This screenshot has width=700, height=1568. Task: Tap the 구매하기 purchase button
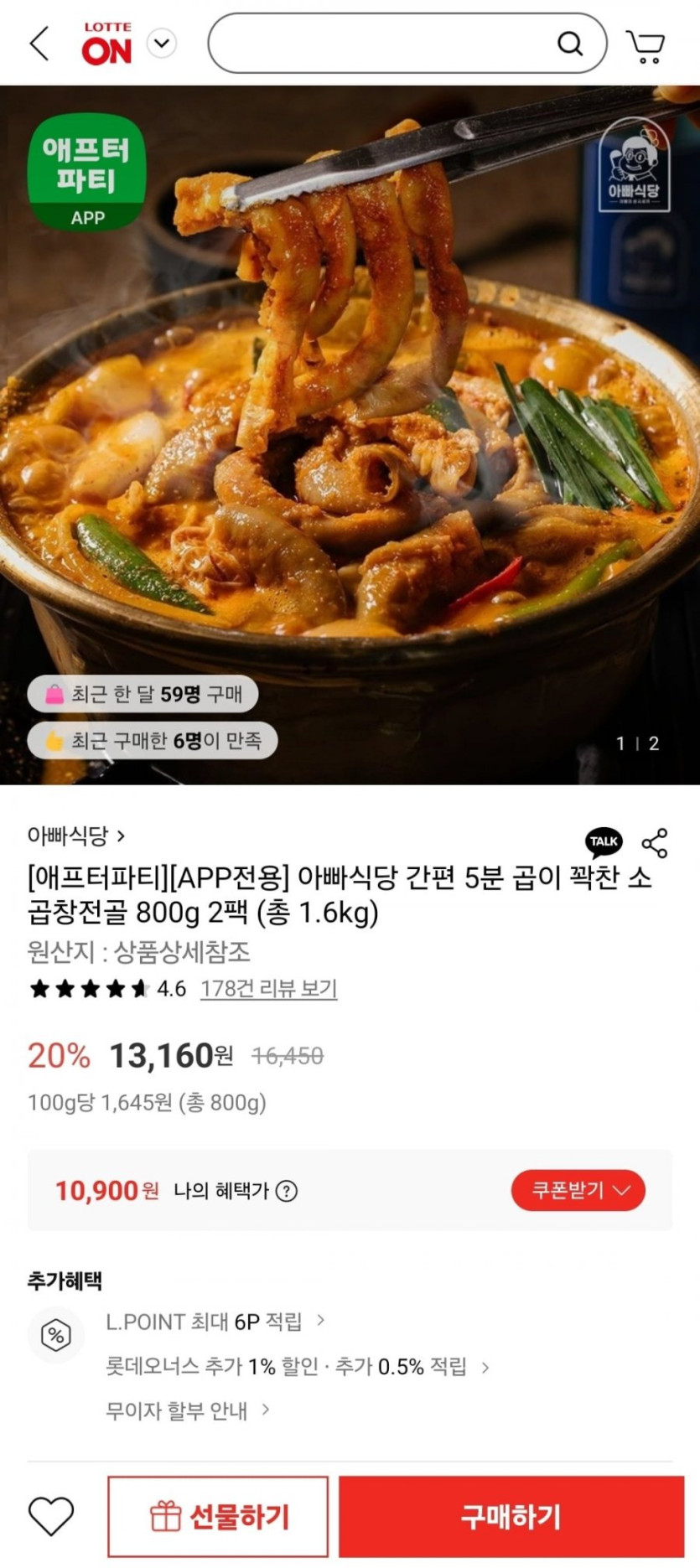tap(511, 1516)
